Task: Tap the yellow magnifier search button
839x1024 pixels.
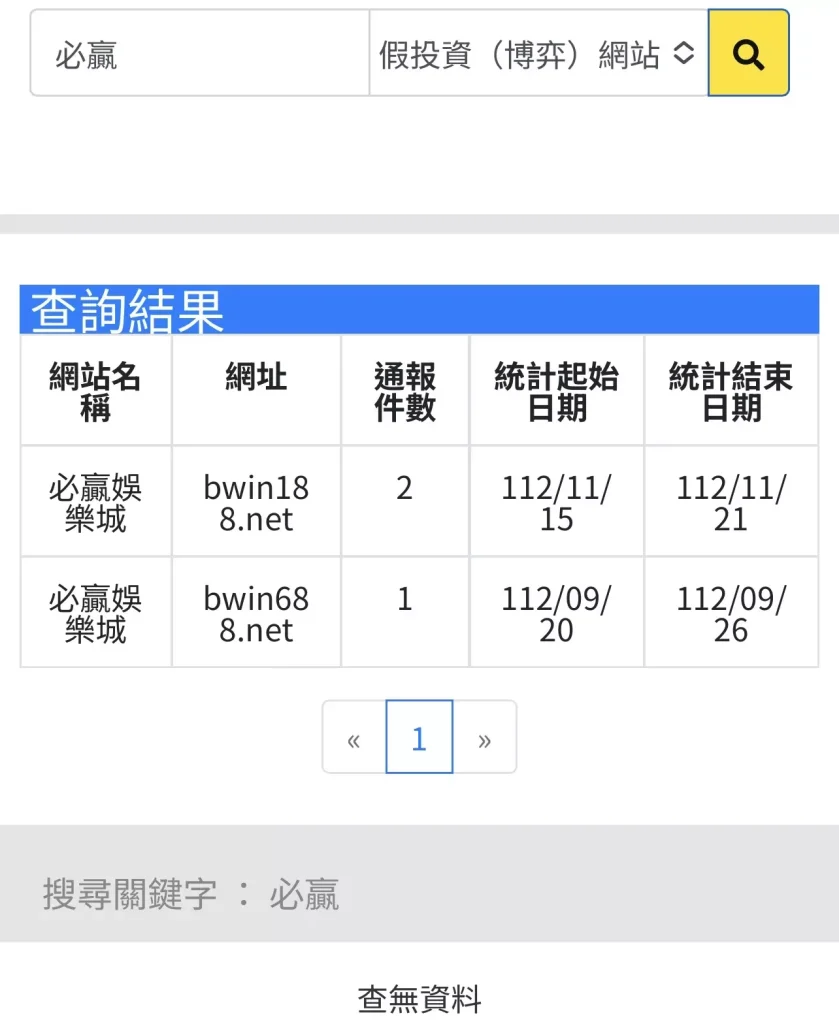Action: pyautogui.click(x=748, y=54)
